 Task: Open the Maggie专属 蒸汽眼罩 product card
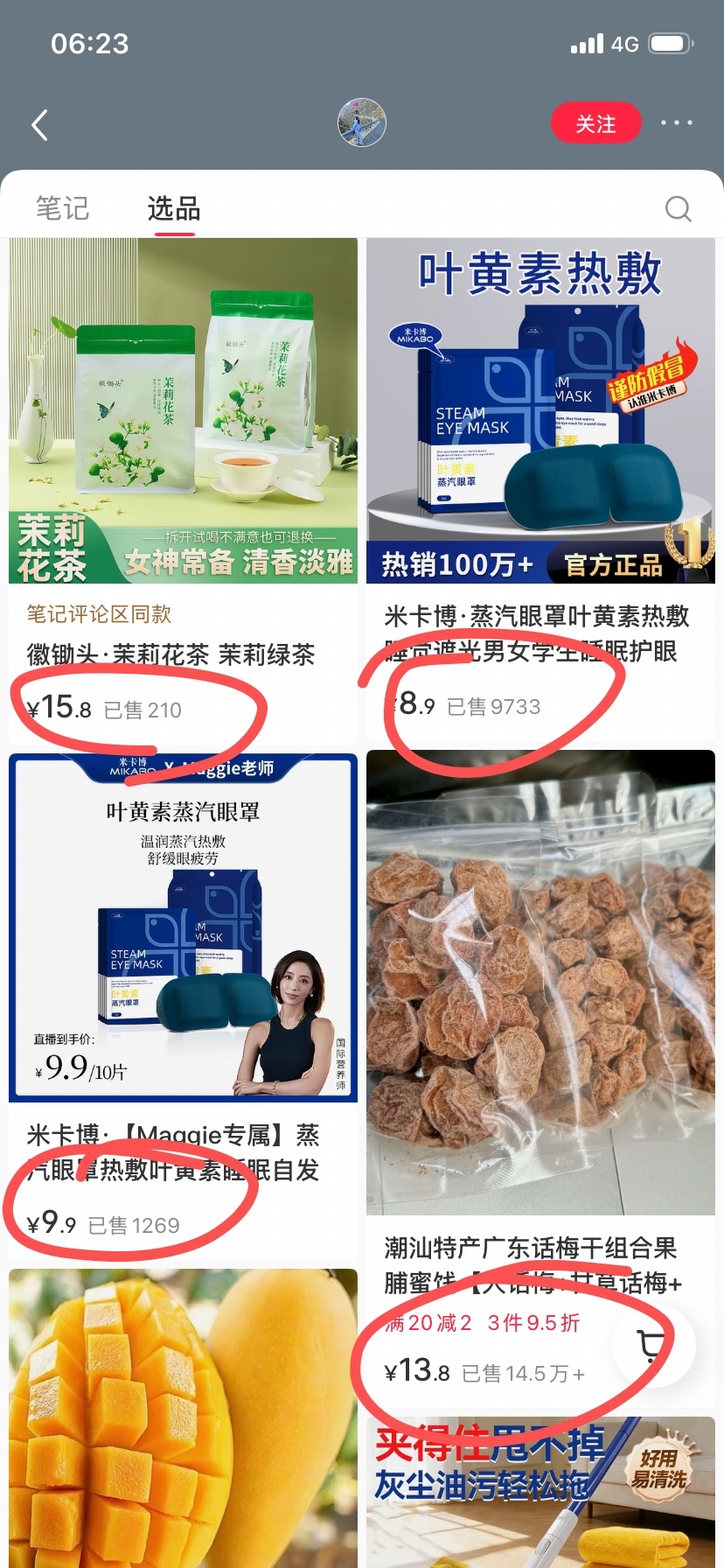pyautogui.click(x=184, y=1006)
